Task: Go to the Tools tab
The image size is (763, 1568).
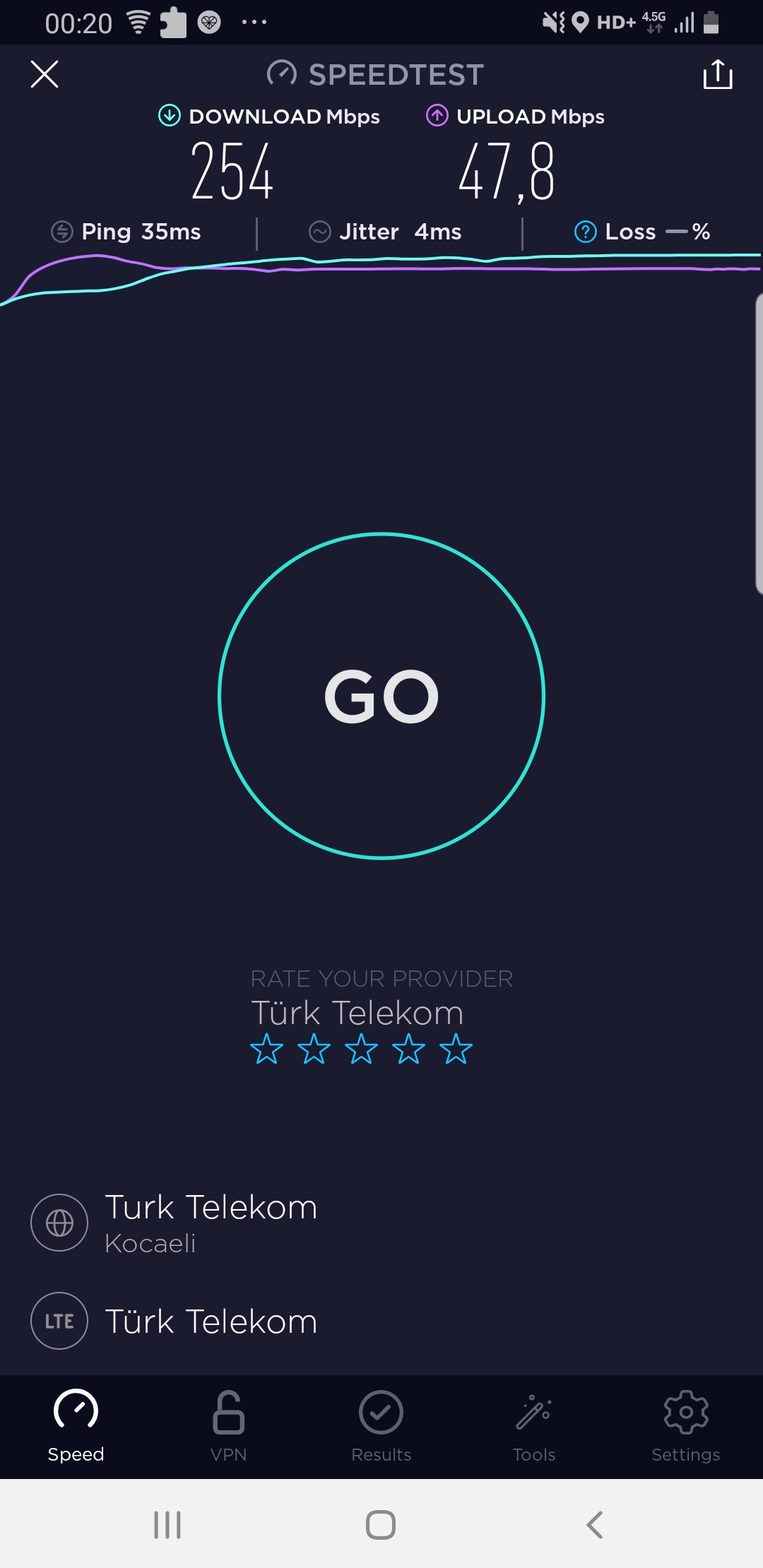Action: pyautogui.click(x=534, y=1426)
